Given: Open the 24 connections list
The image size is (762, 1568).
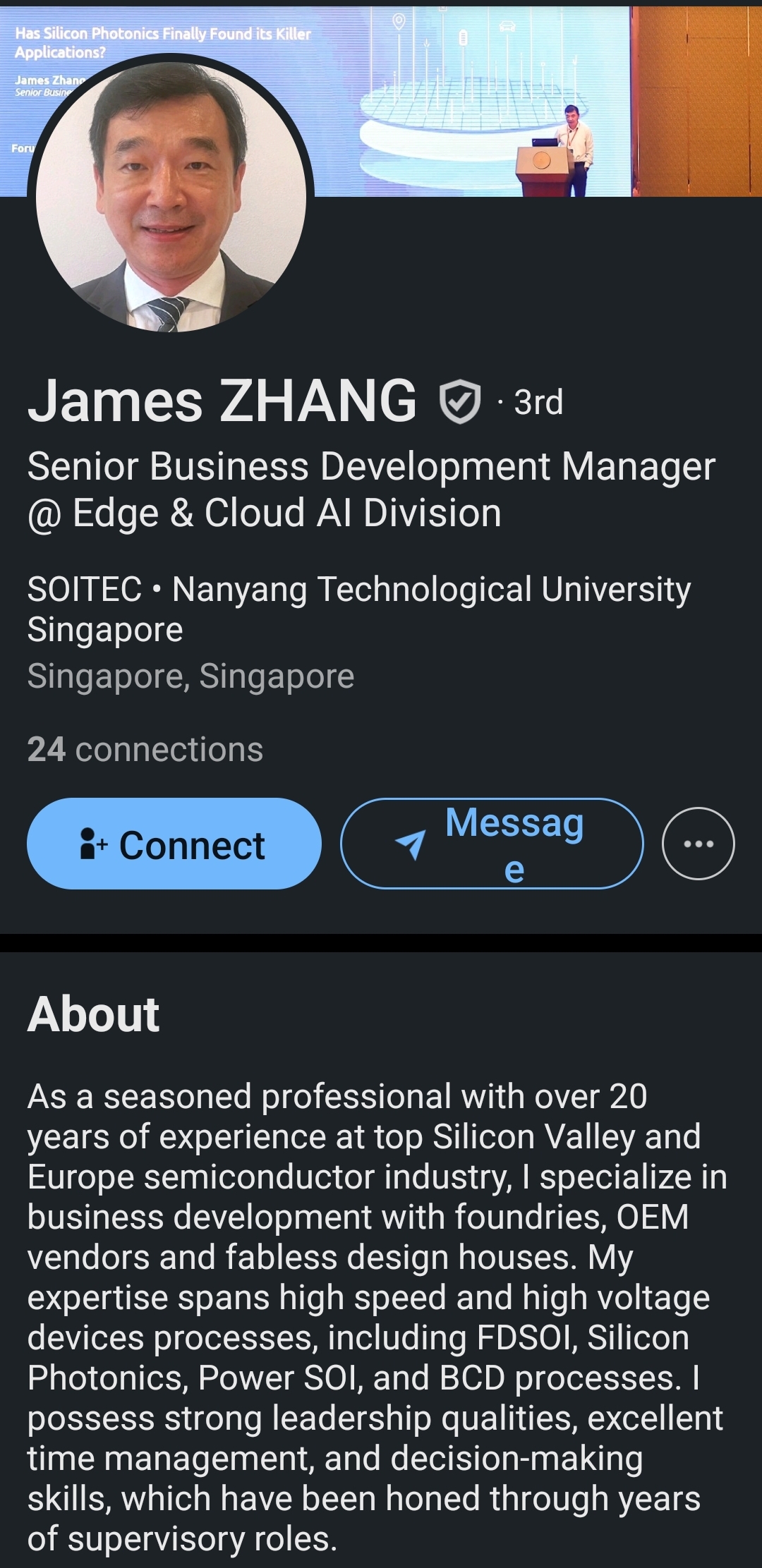Looking at the screenshot, I should [x=145, y=749].
